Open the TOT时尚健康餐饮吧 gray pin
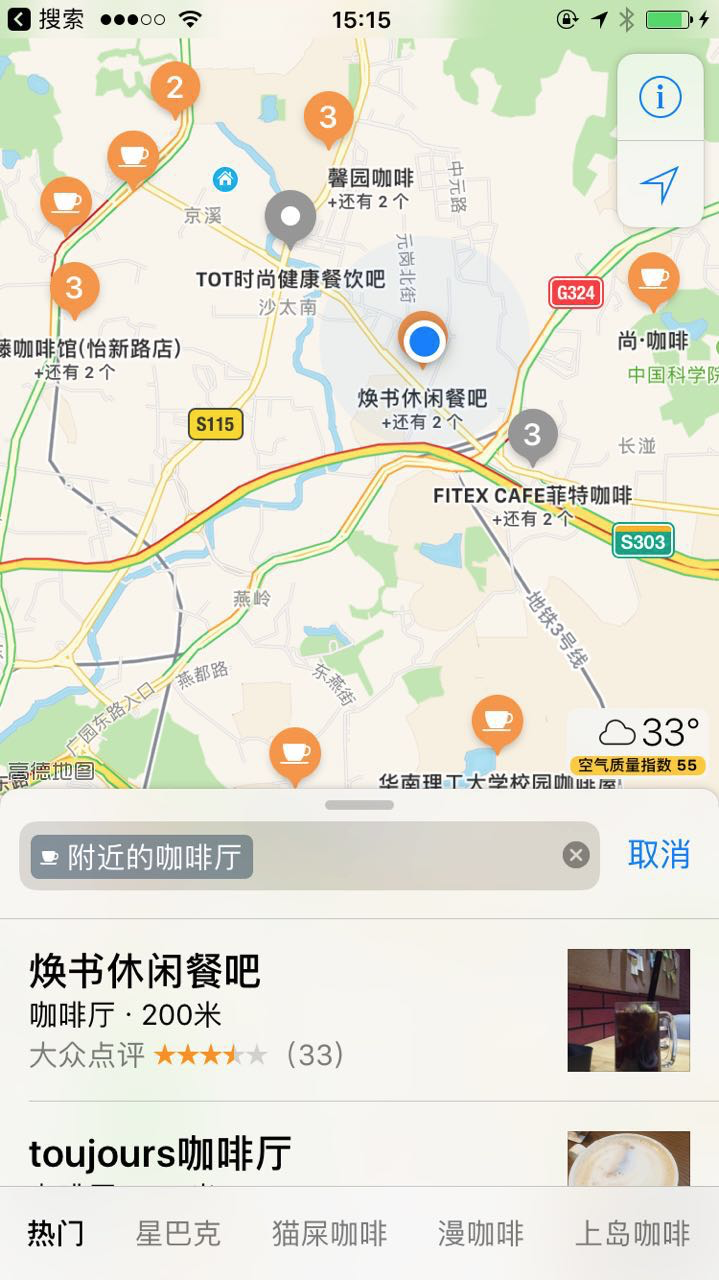The width and height of the screenshot is (719, 1280). click(x=290, y=218)
